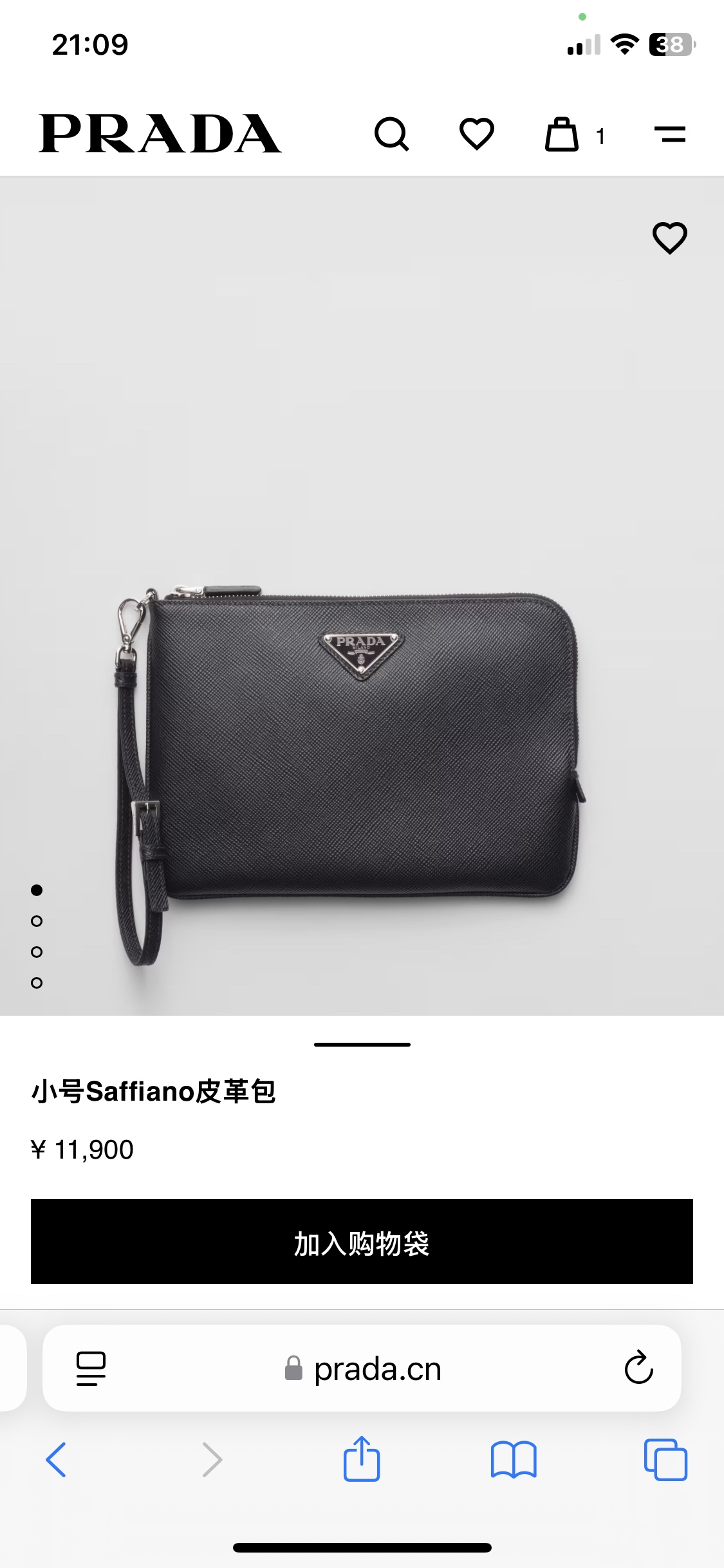Image resolution: width=724 pixels, height=1568 pixels.
Task: Jump to the fourth product image dot
Action: pos(37,983)
